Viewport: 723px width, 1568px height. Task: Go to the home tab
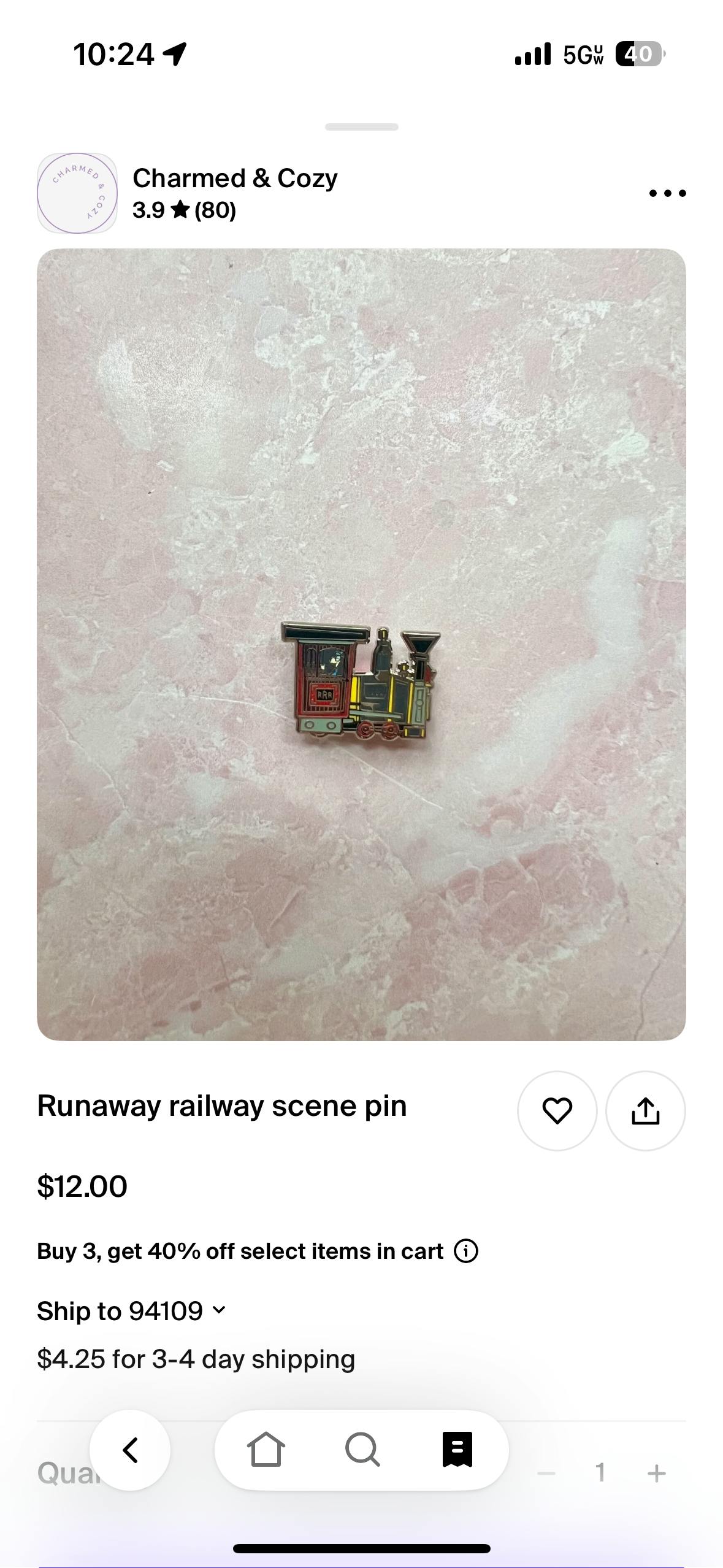[266, 1450]
